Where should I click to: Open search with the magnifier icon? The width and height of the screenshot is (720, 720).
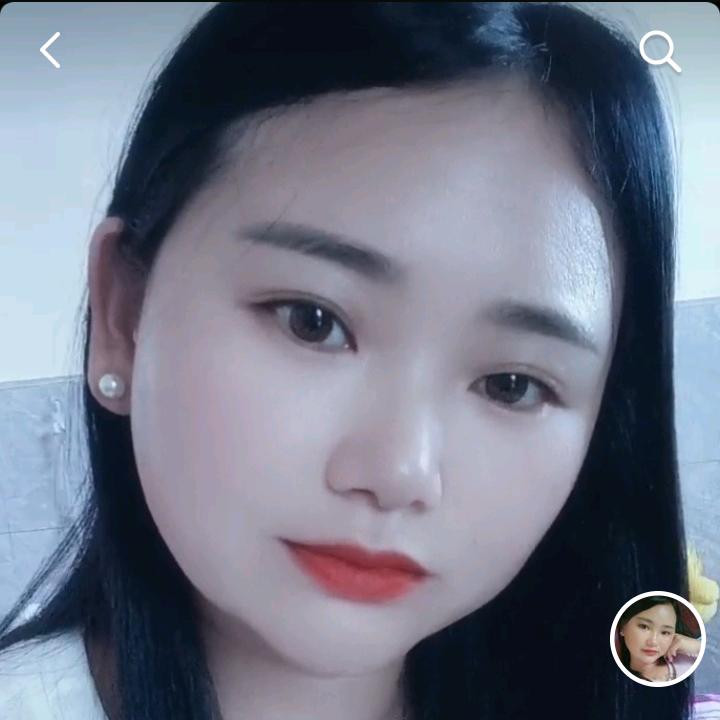click(659, 50)
